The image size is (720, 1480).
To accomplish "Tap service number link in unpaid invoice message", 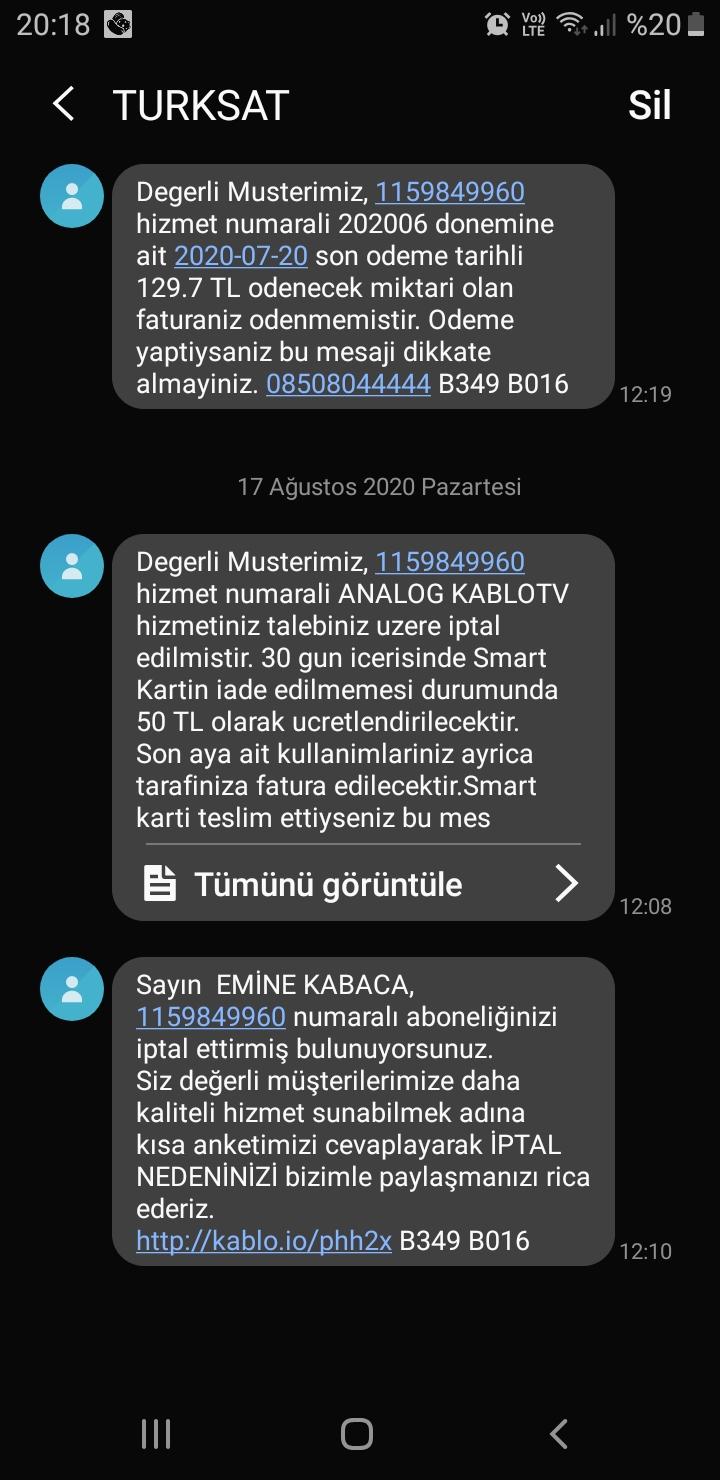I will tap(450, 191).
